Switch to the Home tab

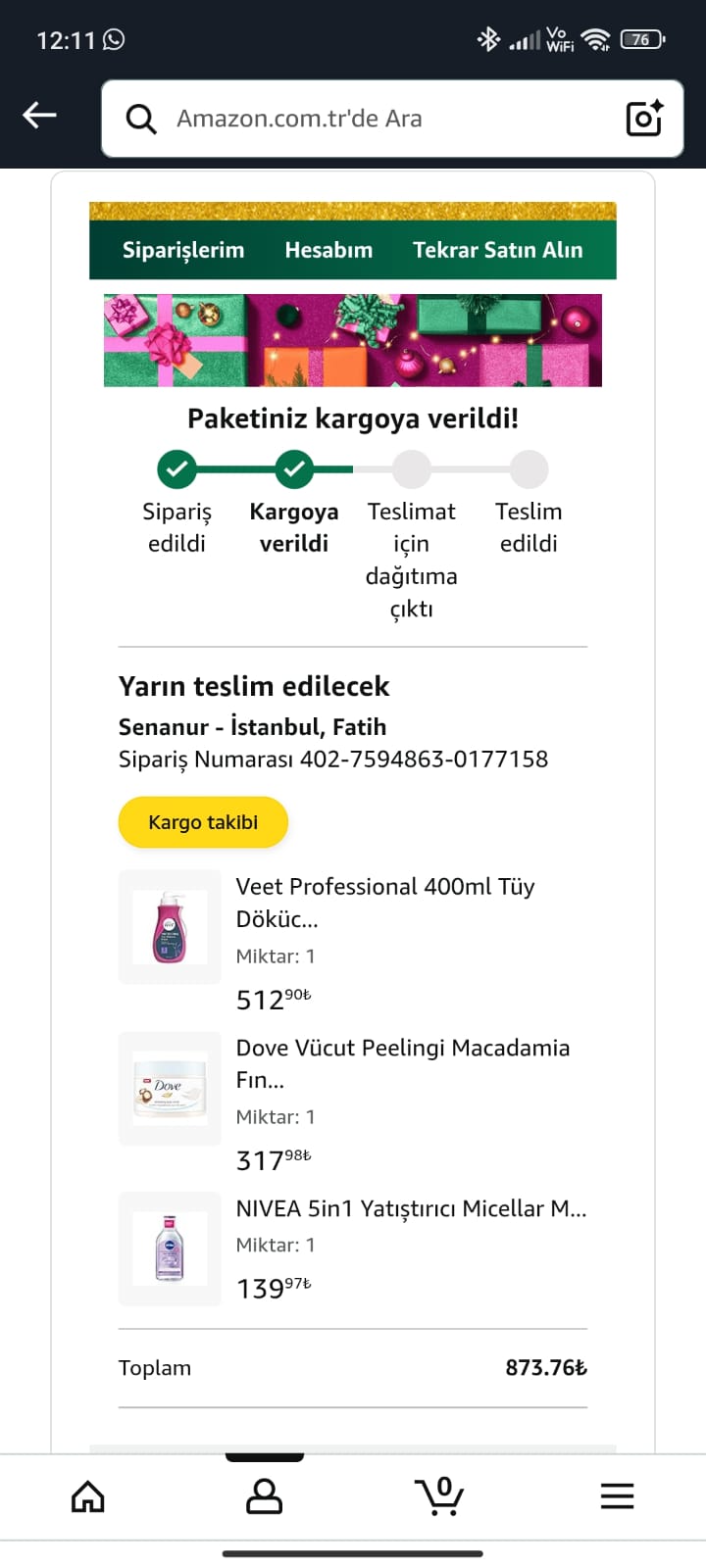(88, 1496)
